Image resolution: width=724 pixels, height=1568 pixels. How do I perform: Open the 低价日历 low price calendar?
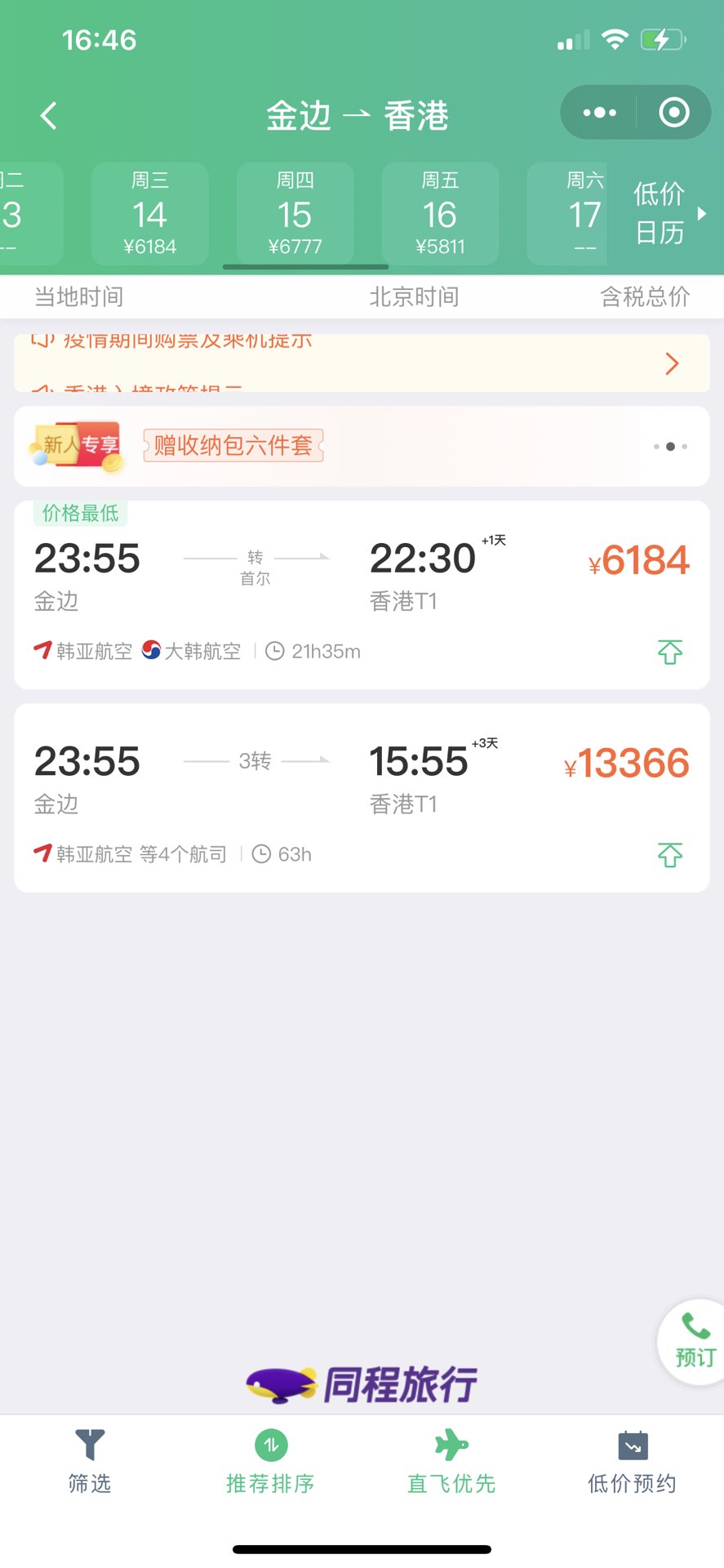(x=665, y=214)
